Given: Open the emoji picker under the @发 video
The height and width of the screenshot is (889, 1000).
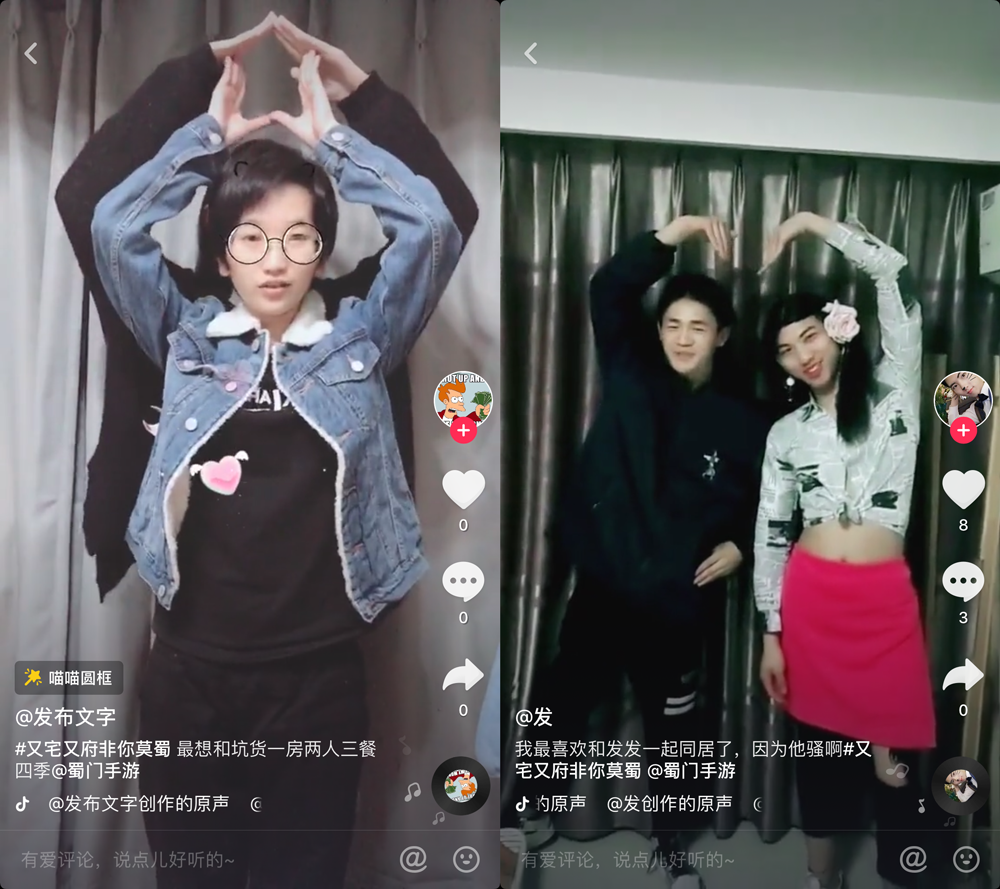Looking at the screenshot, I should (966, 859).
